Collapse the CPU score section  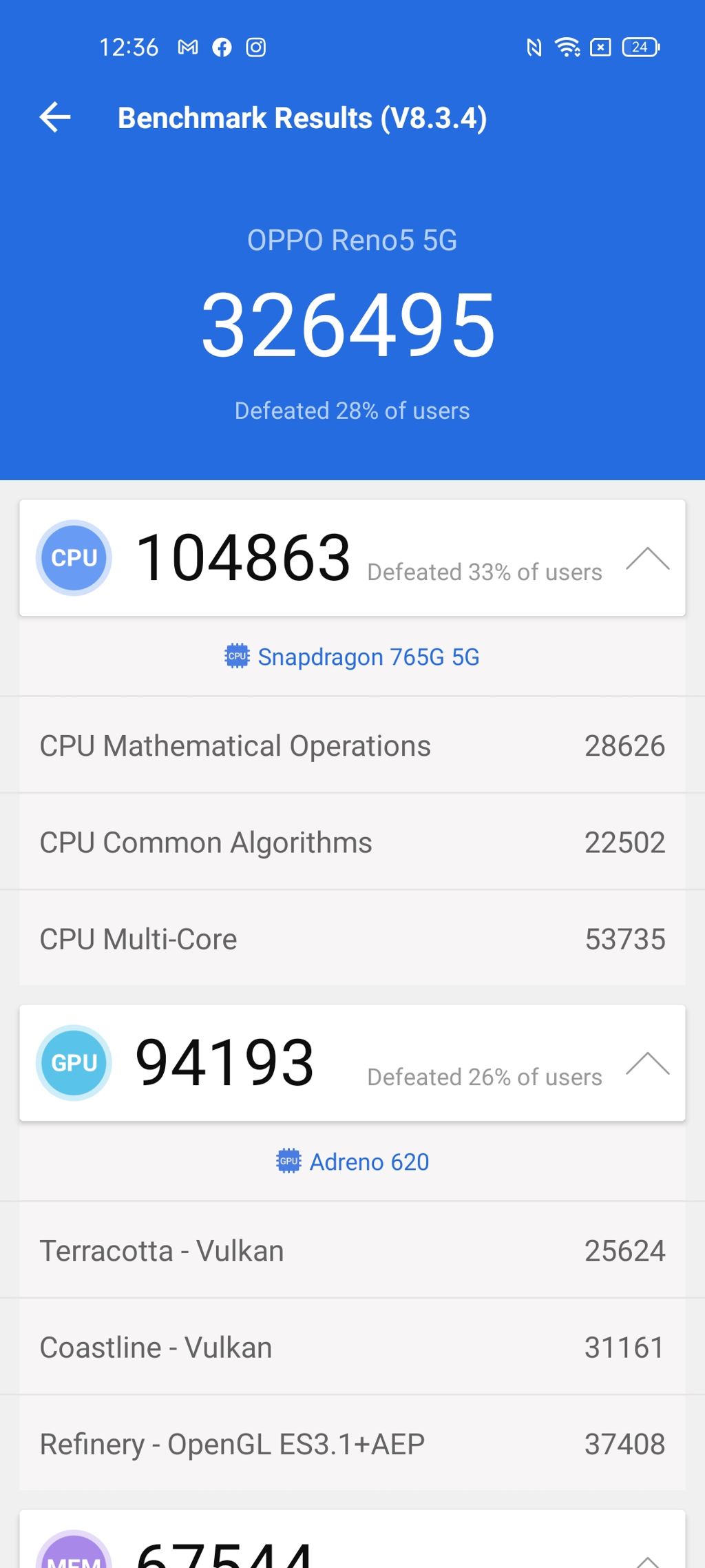pyautogui.click(x=647, y=559)
